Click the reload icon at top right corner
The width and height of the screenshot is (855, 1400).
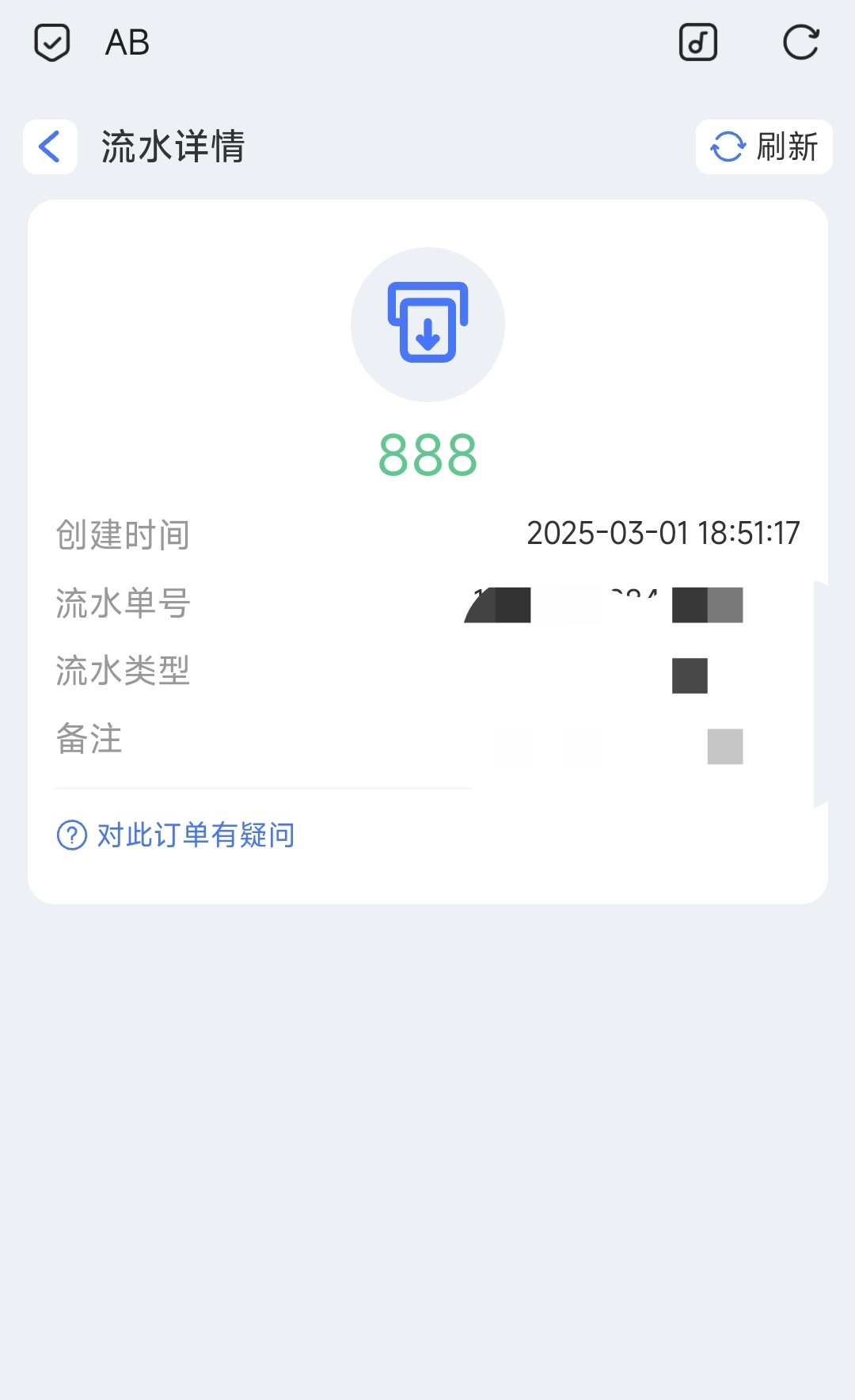[x=803, y=44]
